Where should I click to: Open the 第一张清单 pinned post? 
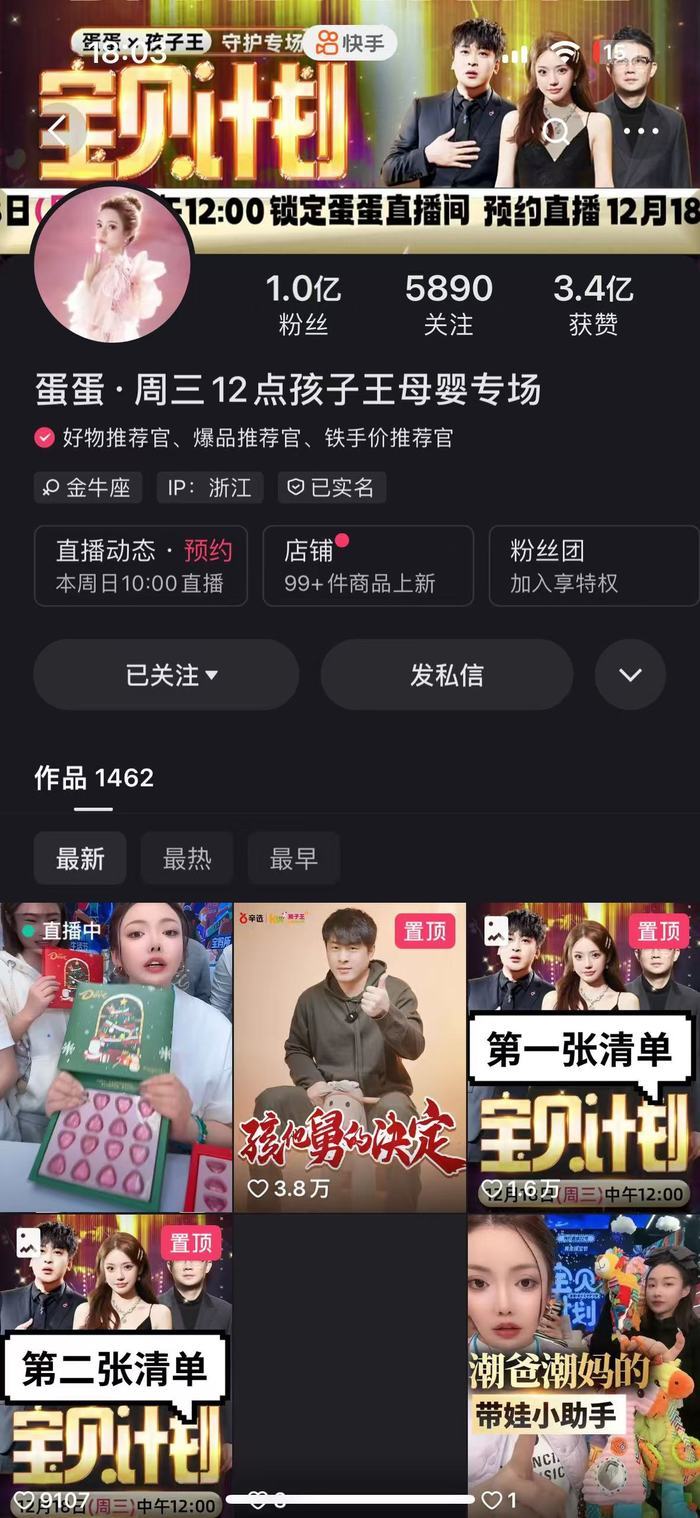click(584, 1057)
